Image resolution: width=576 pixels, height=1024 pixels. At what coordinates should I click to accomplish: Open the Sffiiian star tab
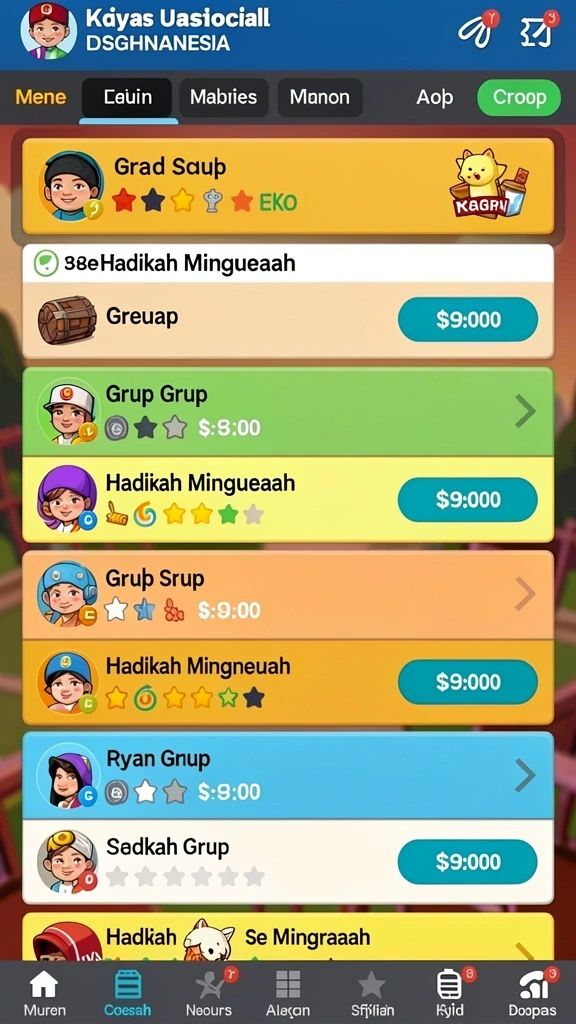pyautogui.click(x=370, y=993)
